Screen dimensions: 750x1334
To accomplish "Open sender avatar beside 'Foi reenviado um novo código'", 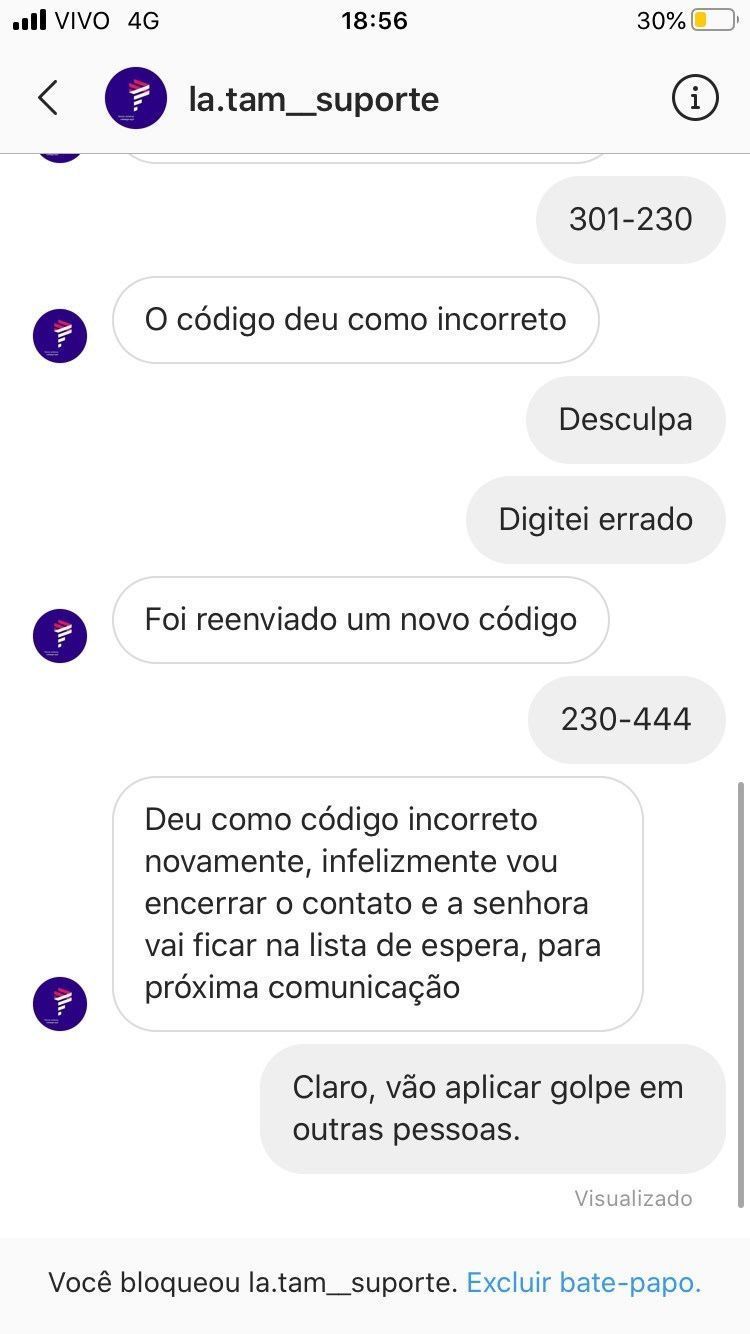I will pos(60,636).
